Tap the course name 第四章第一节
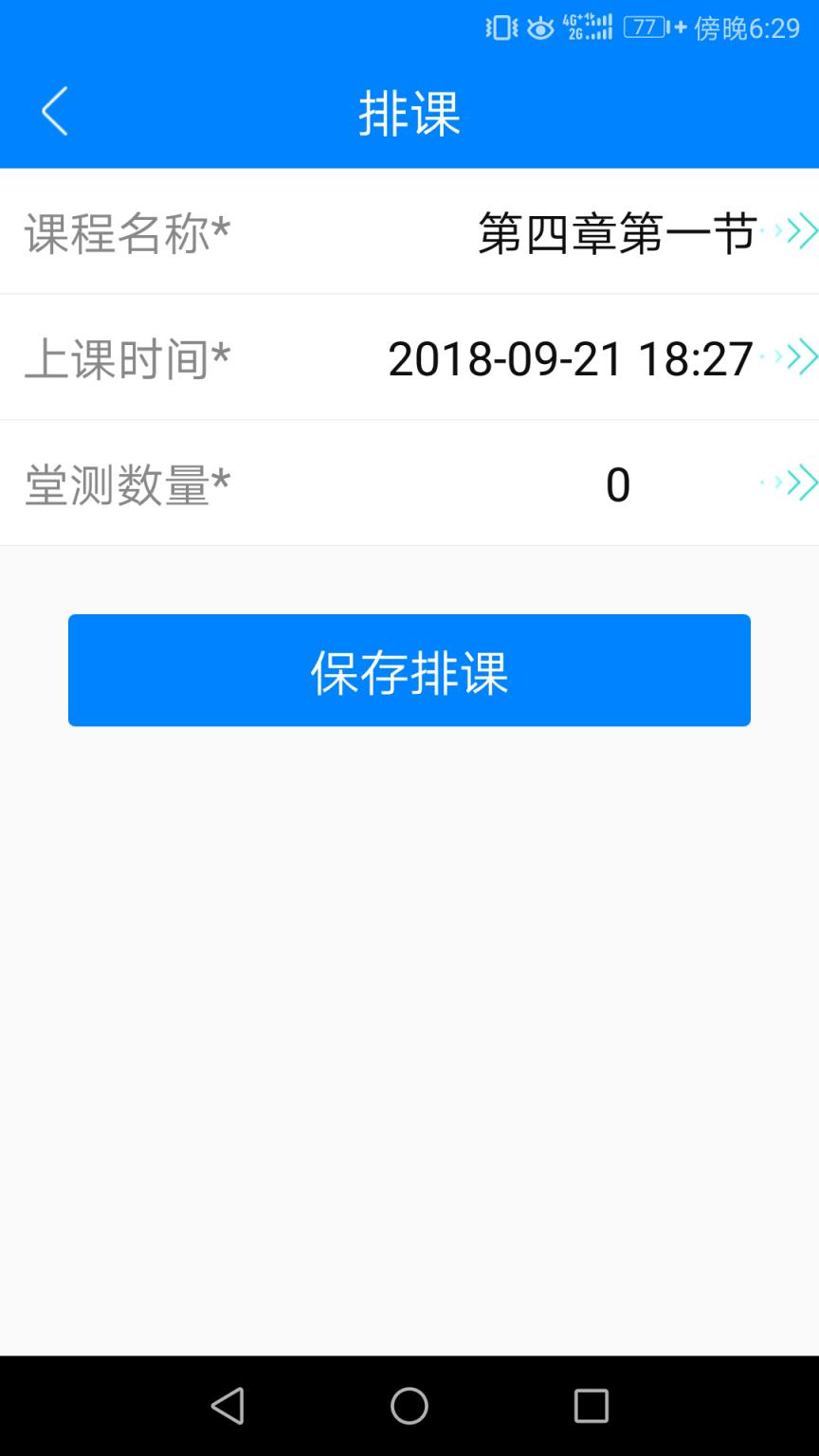 tap(616, 230)
